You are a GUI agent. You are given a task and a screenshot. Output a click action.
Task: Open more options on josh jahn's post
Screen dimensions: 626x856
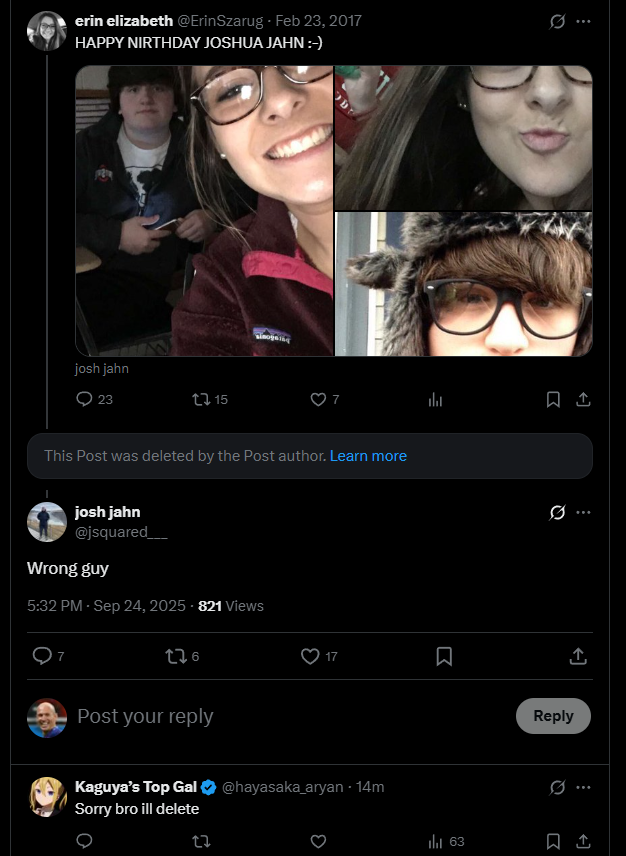(583, 512)
